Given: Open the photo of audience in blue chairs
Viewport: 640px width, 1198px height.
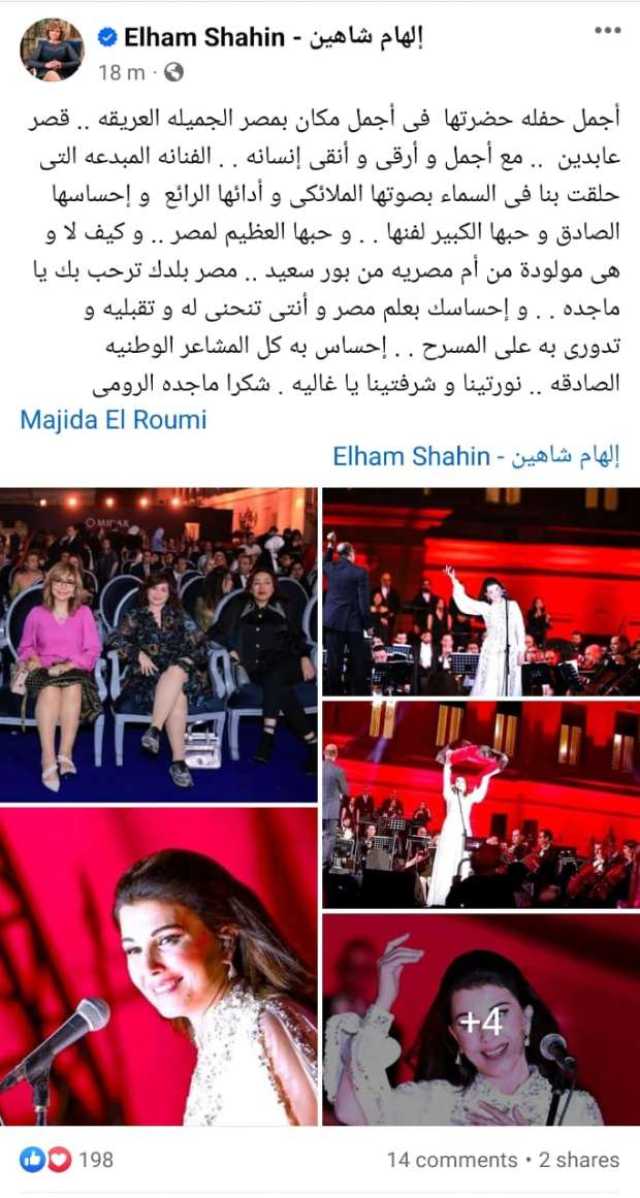Looking at the screenshot, I should (158, 645).
